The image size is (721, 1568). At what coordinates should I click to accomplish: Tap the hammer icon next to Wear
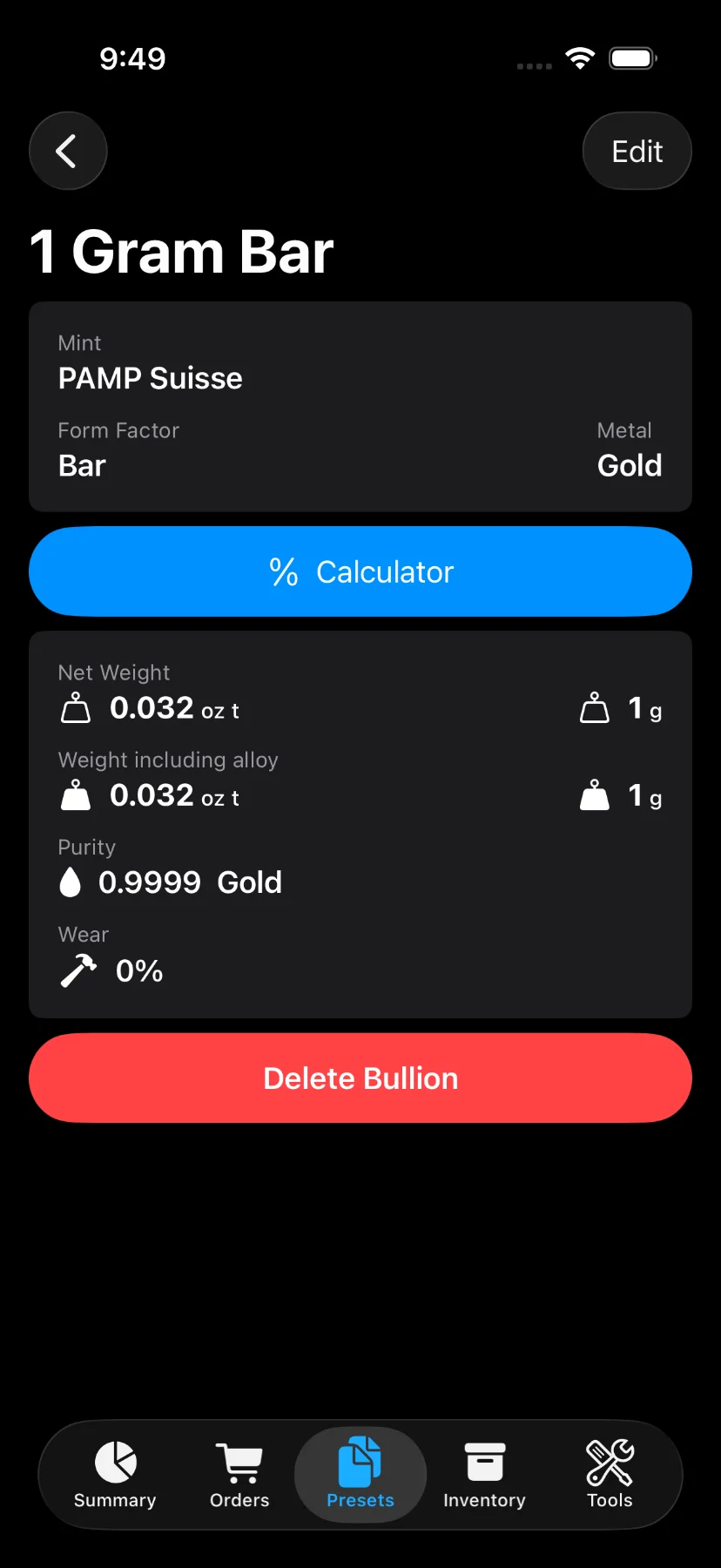click(77, 970)
